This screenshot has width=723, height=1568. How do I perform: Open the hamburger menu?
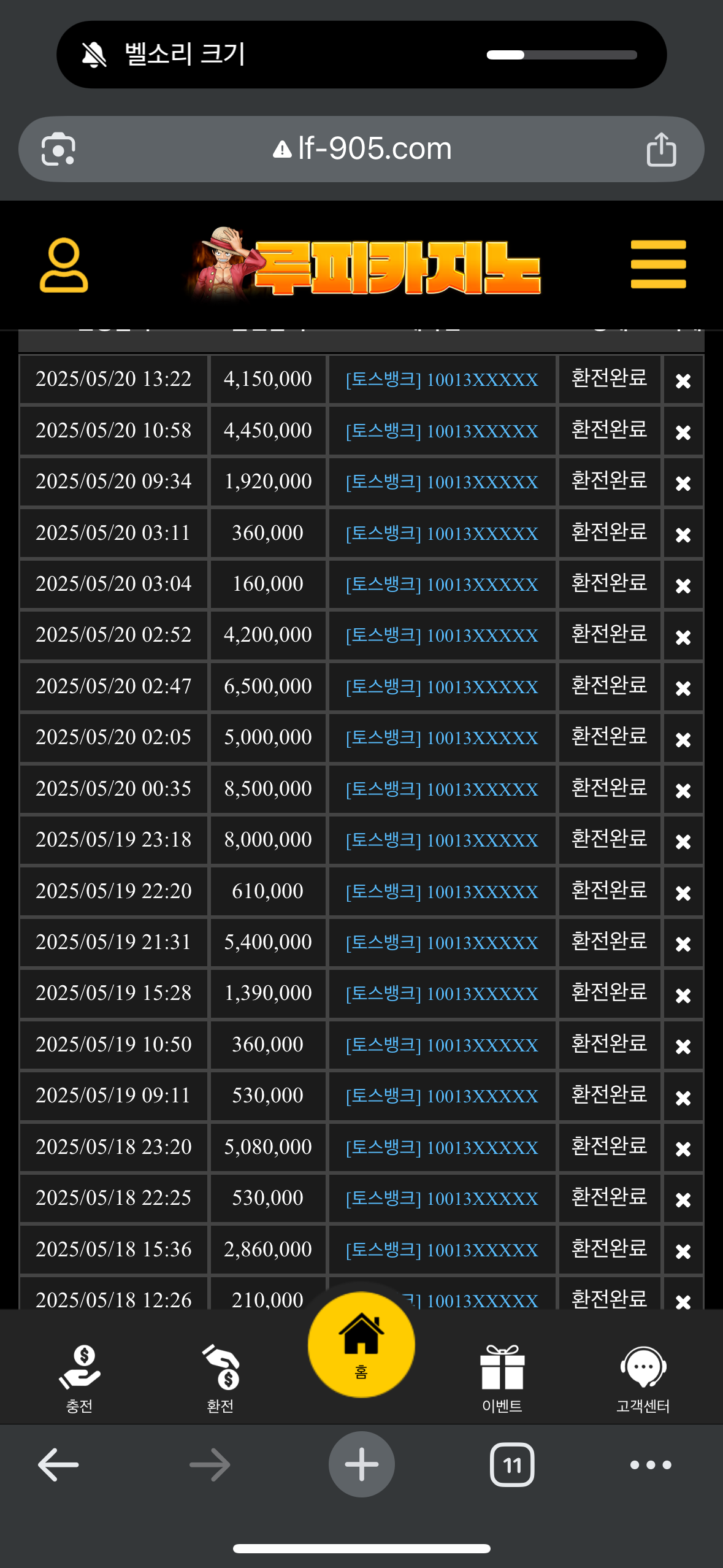658,264
